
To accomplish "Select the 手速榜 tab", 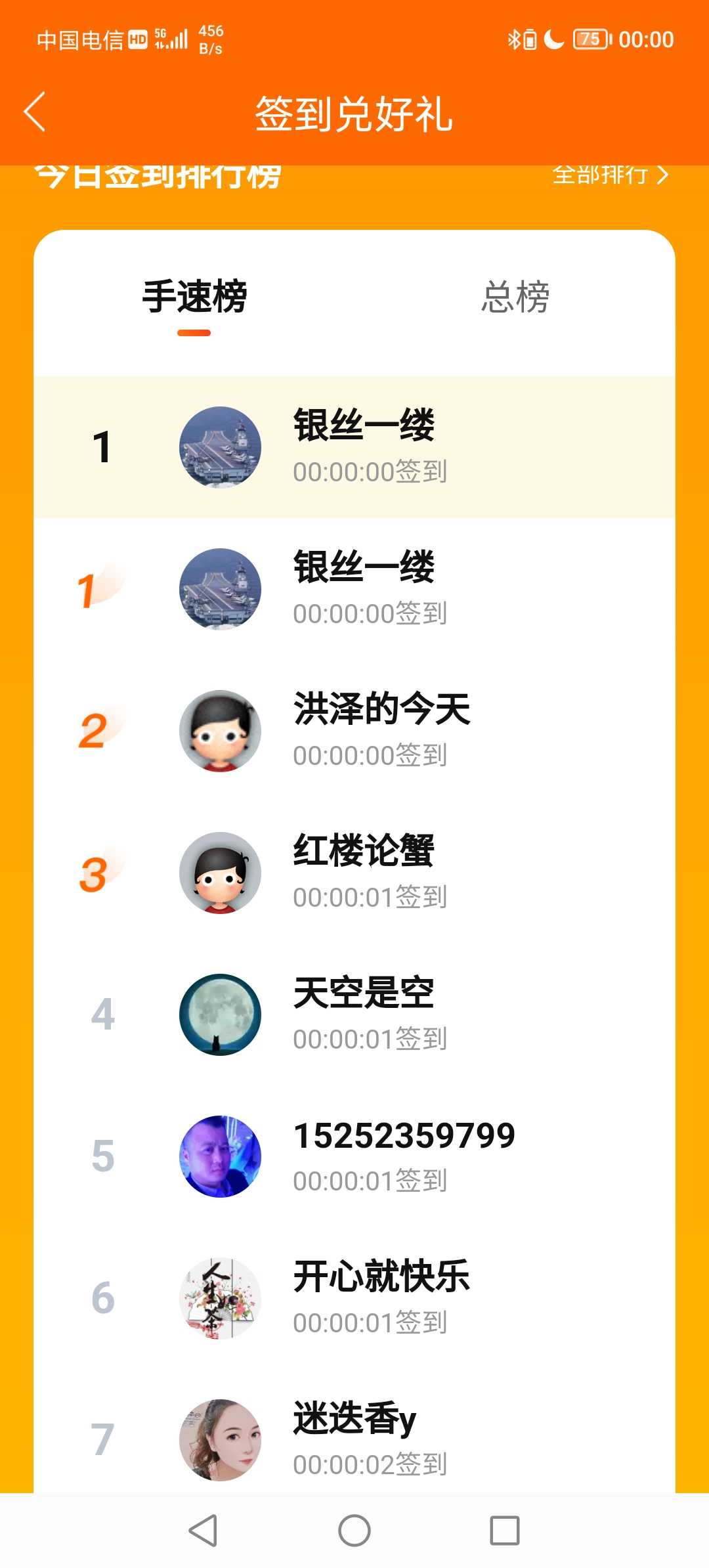I will coord(194,297).
